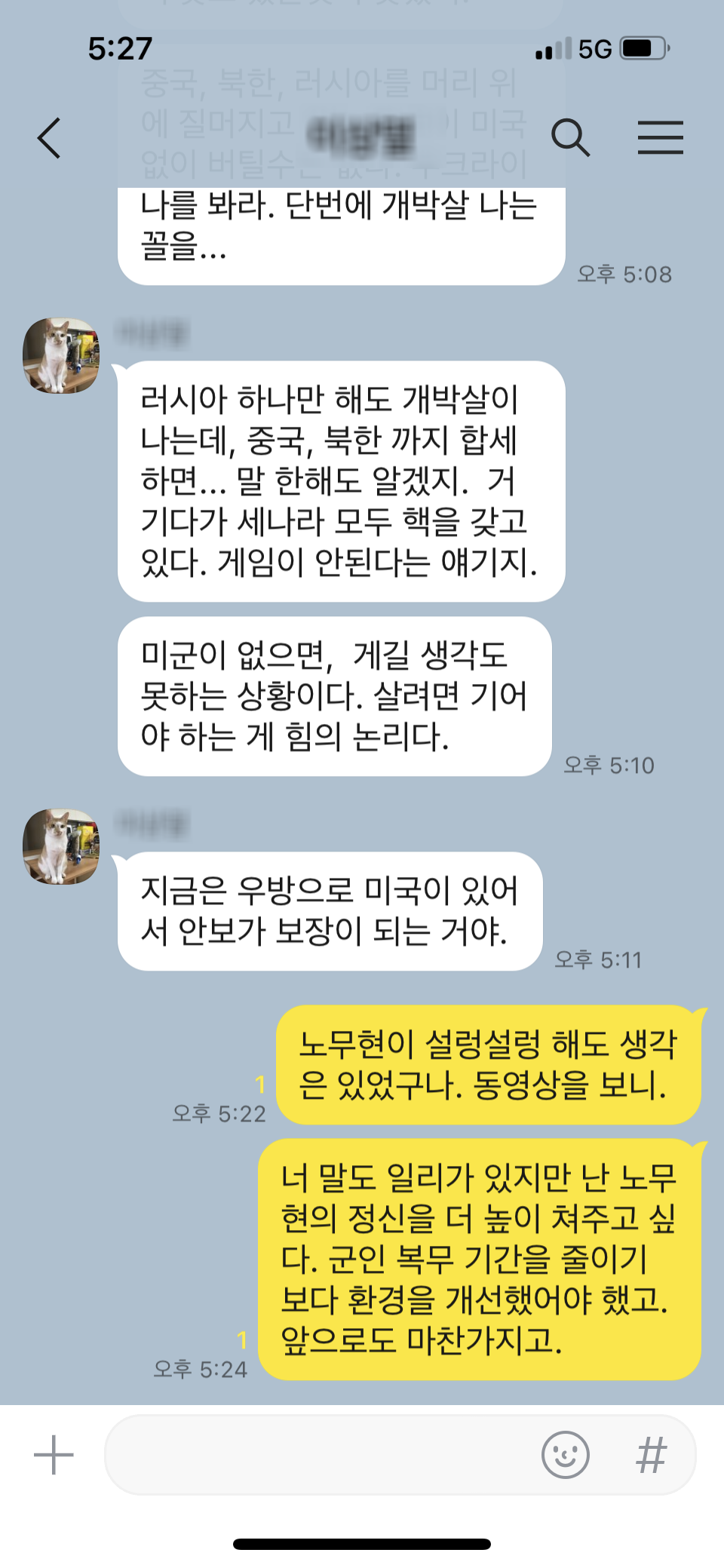Search within this chat
This screenshot has width=724, height=1568.
[570, 138]
